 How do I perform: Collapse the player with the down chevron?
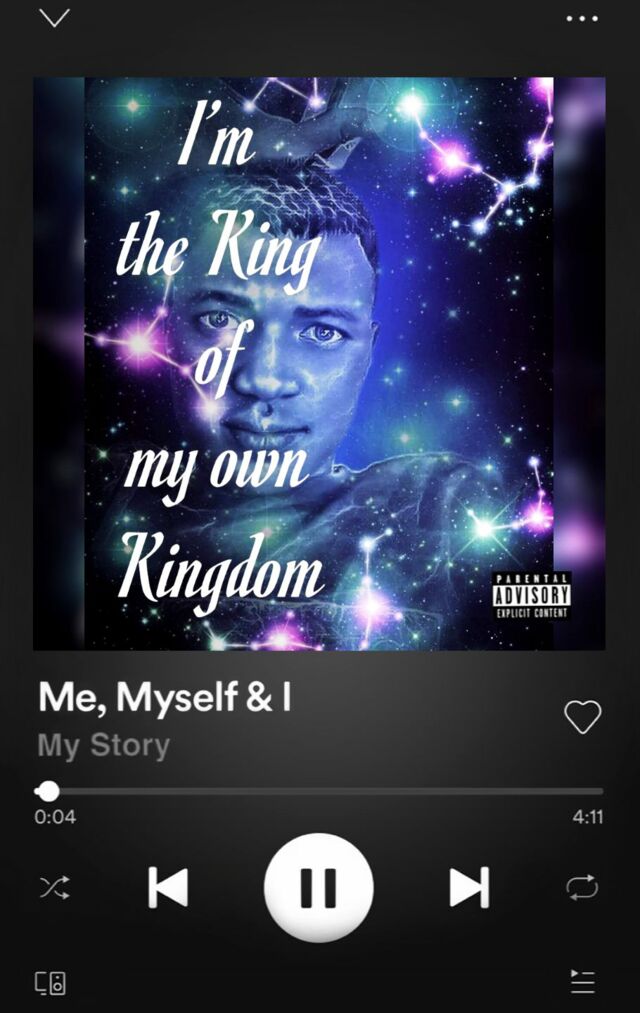point(54,18)
